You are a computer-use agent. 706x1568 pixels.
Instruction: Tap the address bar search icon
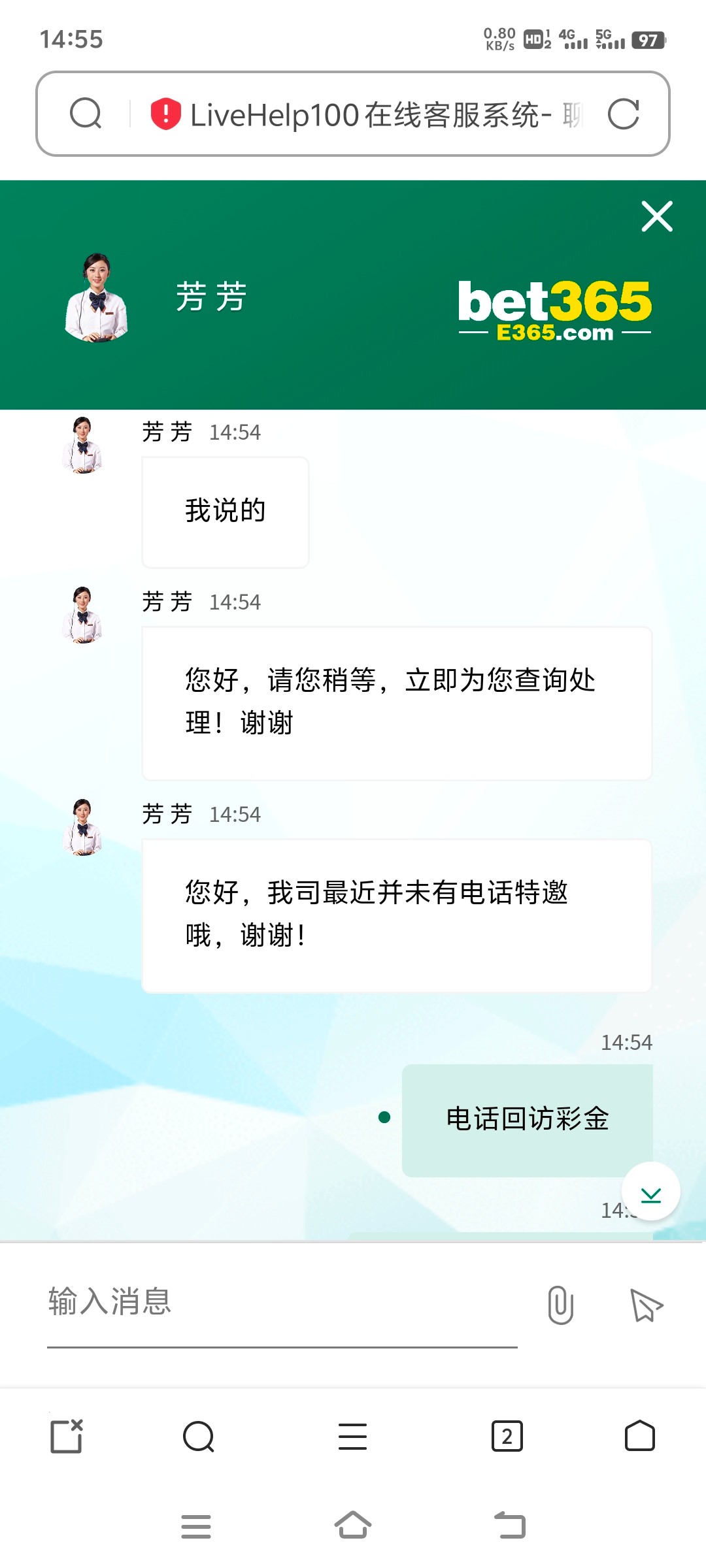click(x=86, y=114)
